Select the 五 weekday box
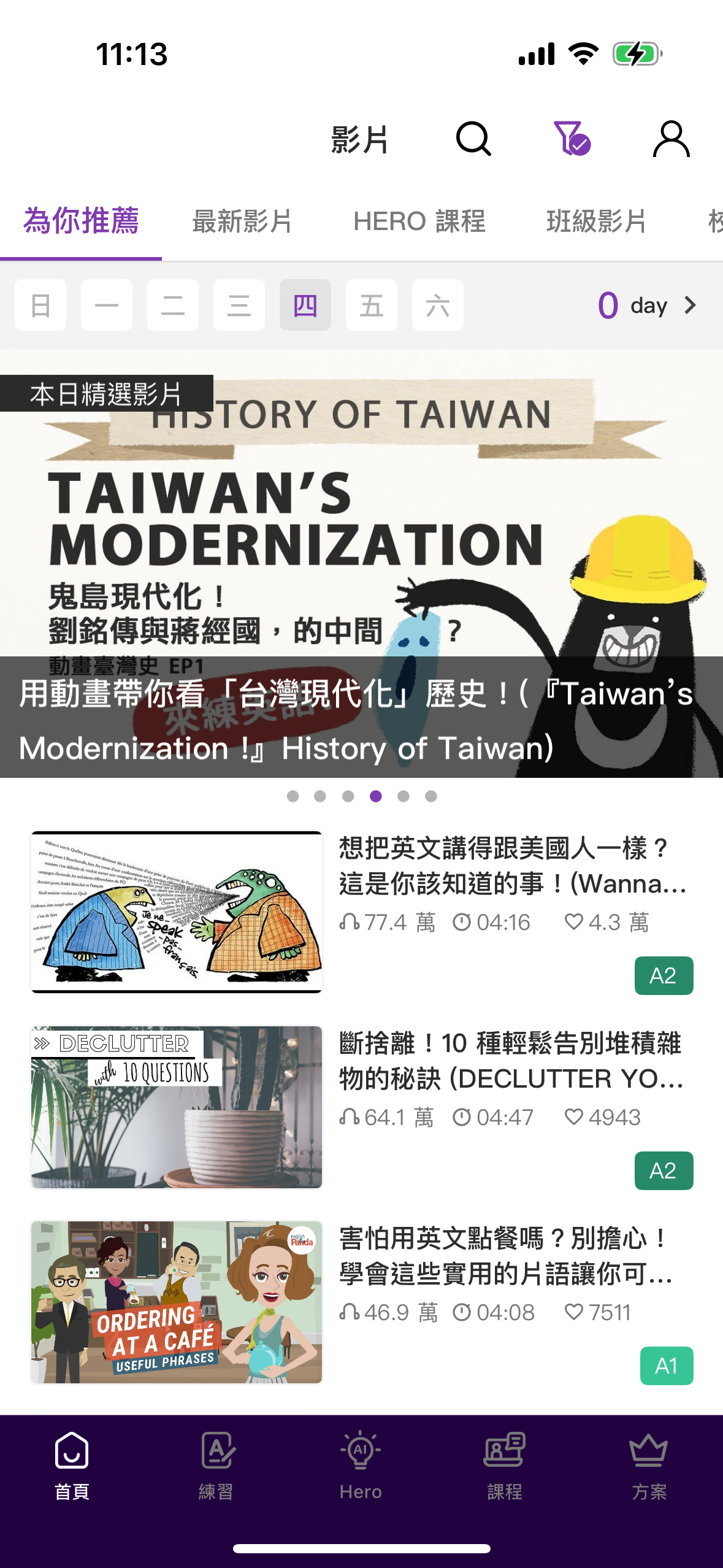Screen dimensions: 723x1568 pyautogui.click(x=371, y=305)
